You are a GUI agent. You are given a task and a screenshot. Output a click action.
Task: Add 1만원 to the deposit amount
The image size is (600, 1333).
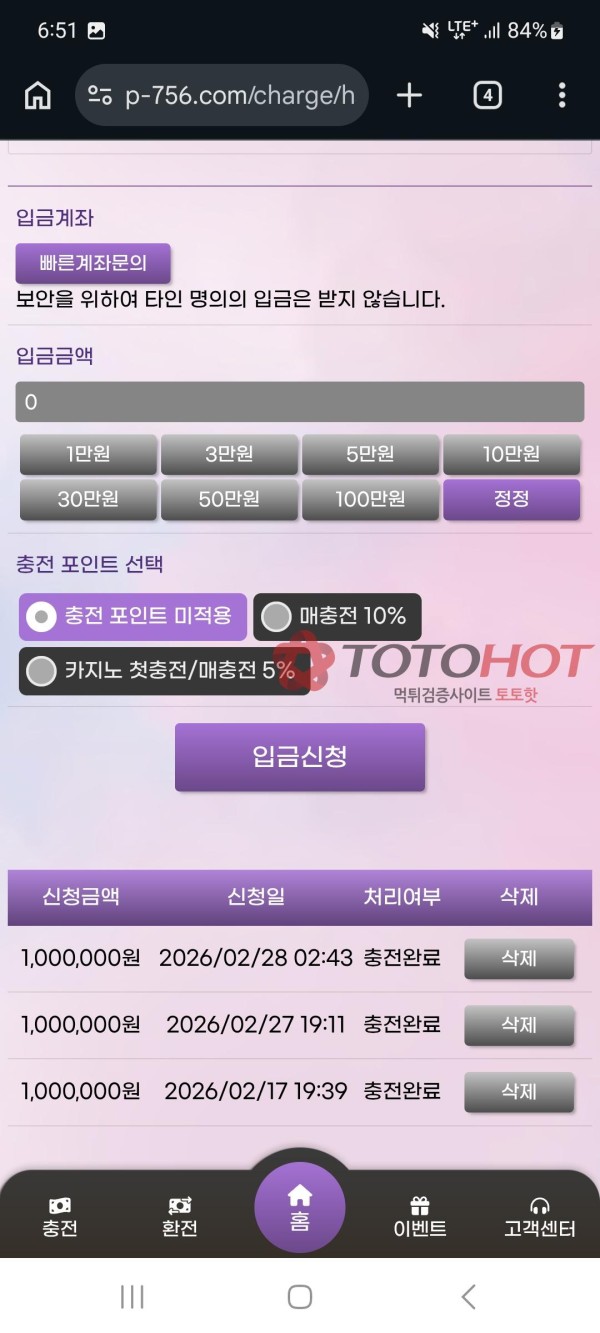[88, 454]
